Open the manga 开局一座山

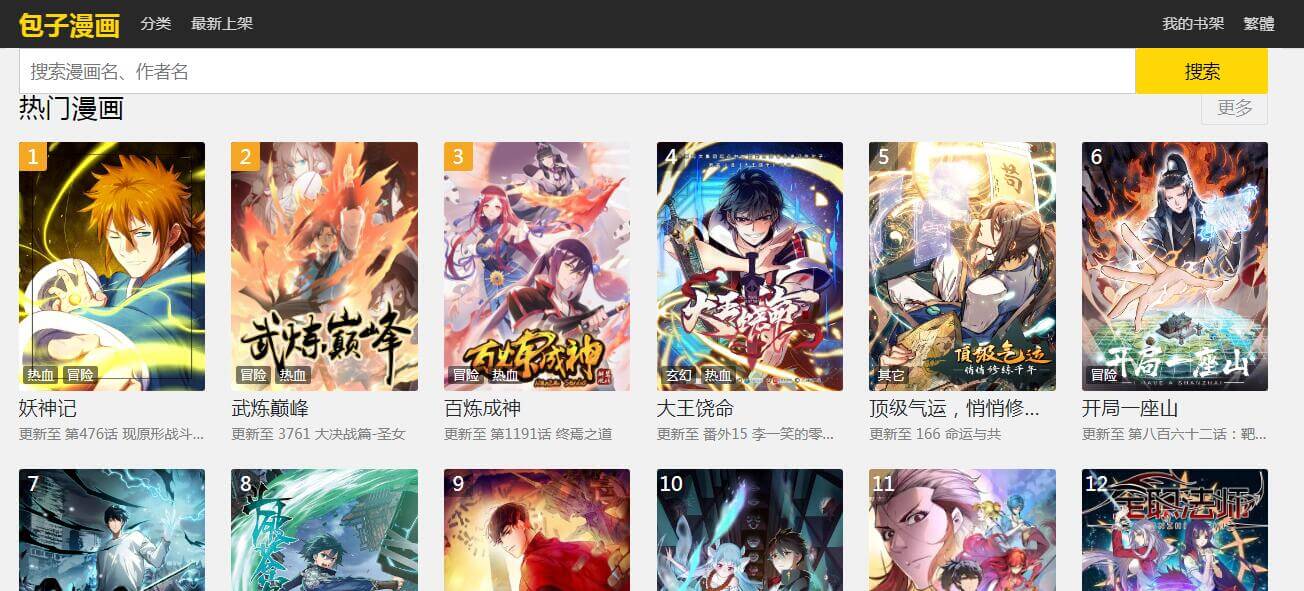pyautogui.click(x=1174, y=266)
